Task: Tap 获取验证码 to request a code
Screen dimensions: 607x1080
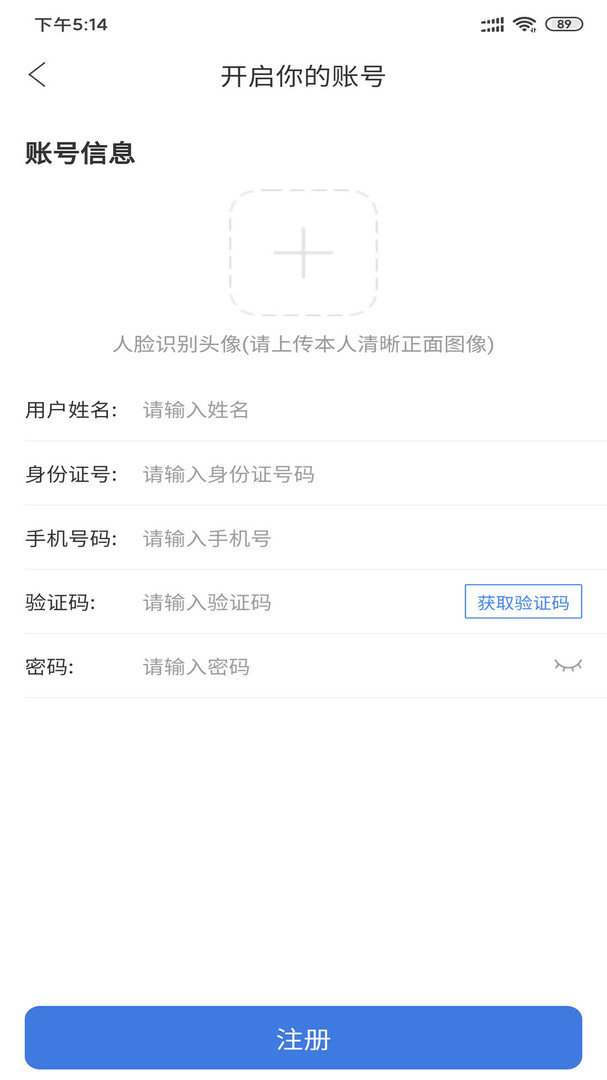Action: 523,602
